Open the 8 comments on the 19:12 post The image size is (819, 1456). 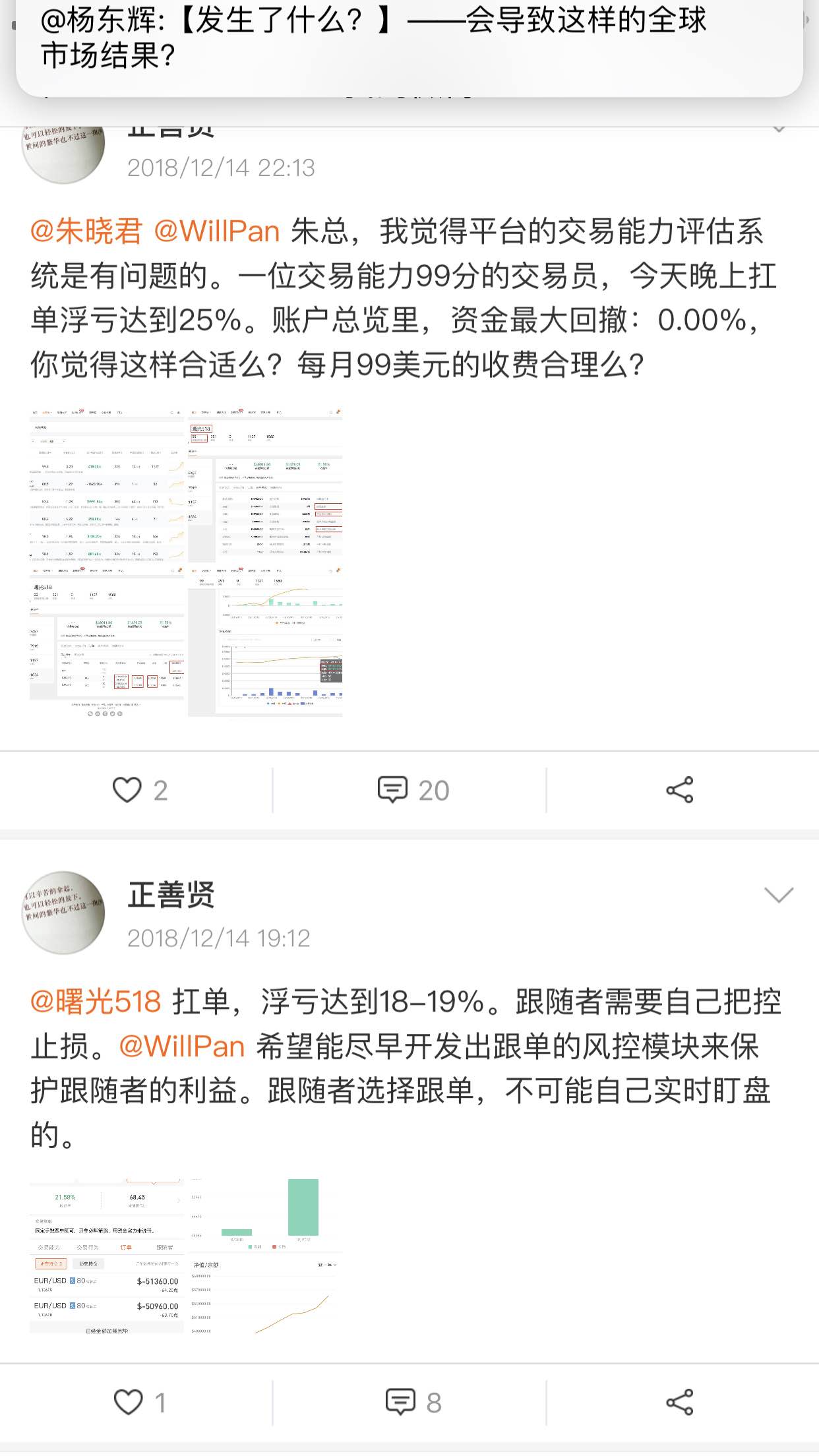(413, 1402)
